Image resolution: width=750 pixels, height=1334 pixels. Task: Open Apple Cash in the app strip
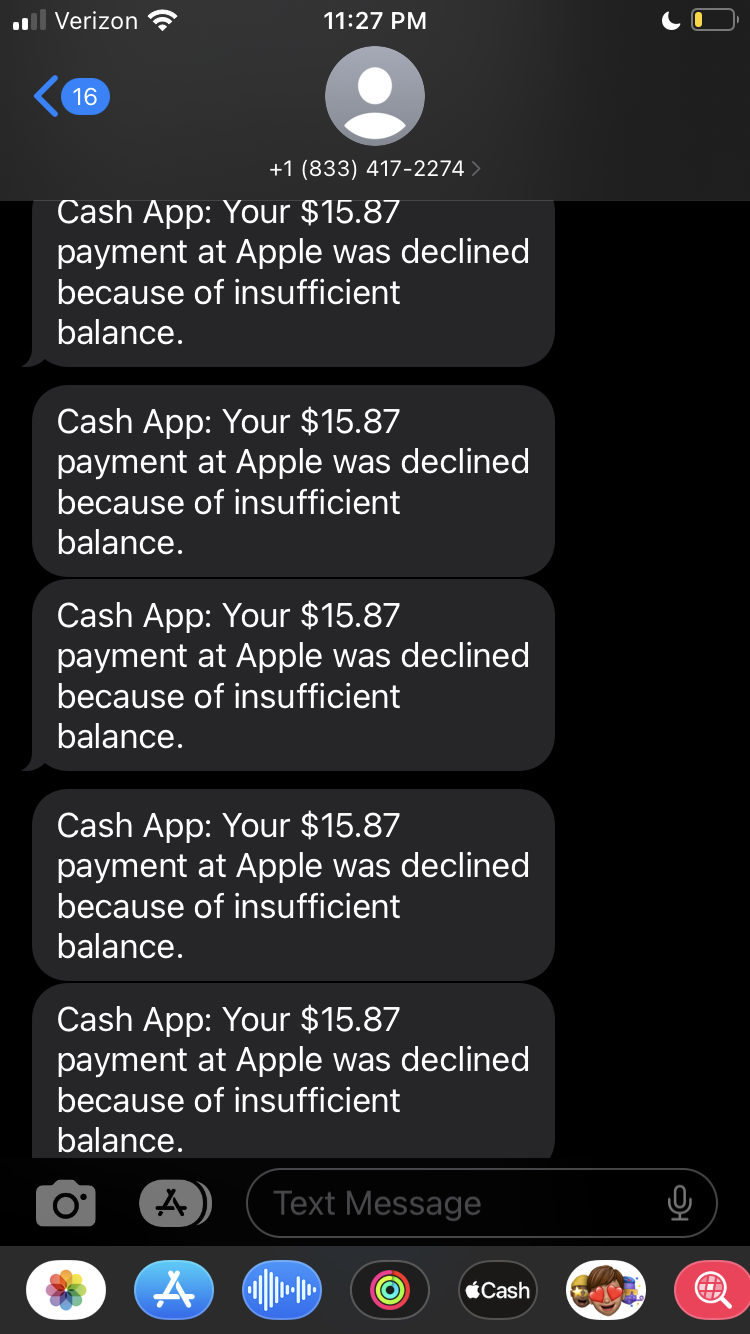click(x=498, y=1290)
